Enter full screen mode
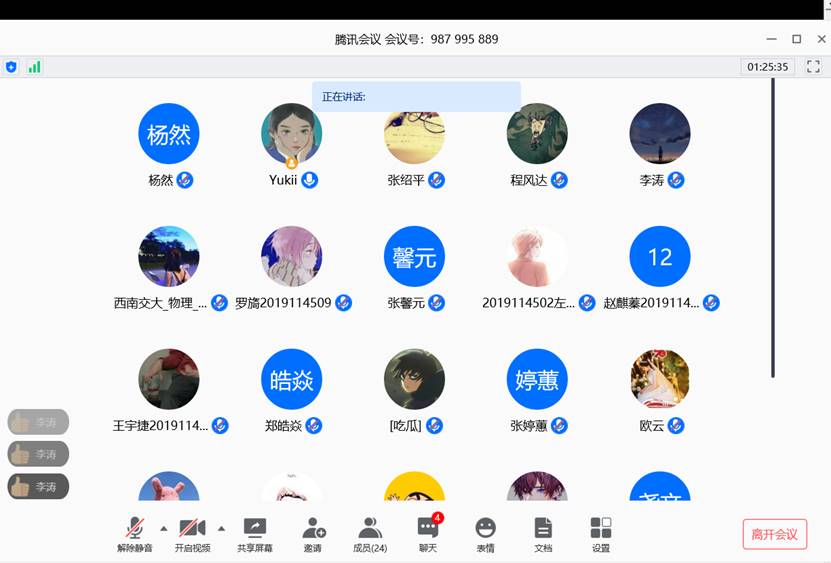Viewport: 831px width, 563px height. coord(813,67)
